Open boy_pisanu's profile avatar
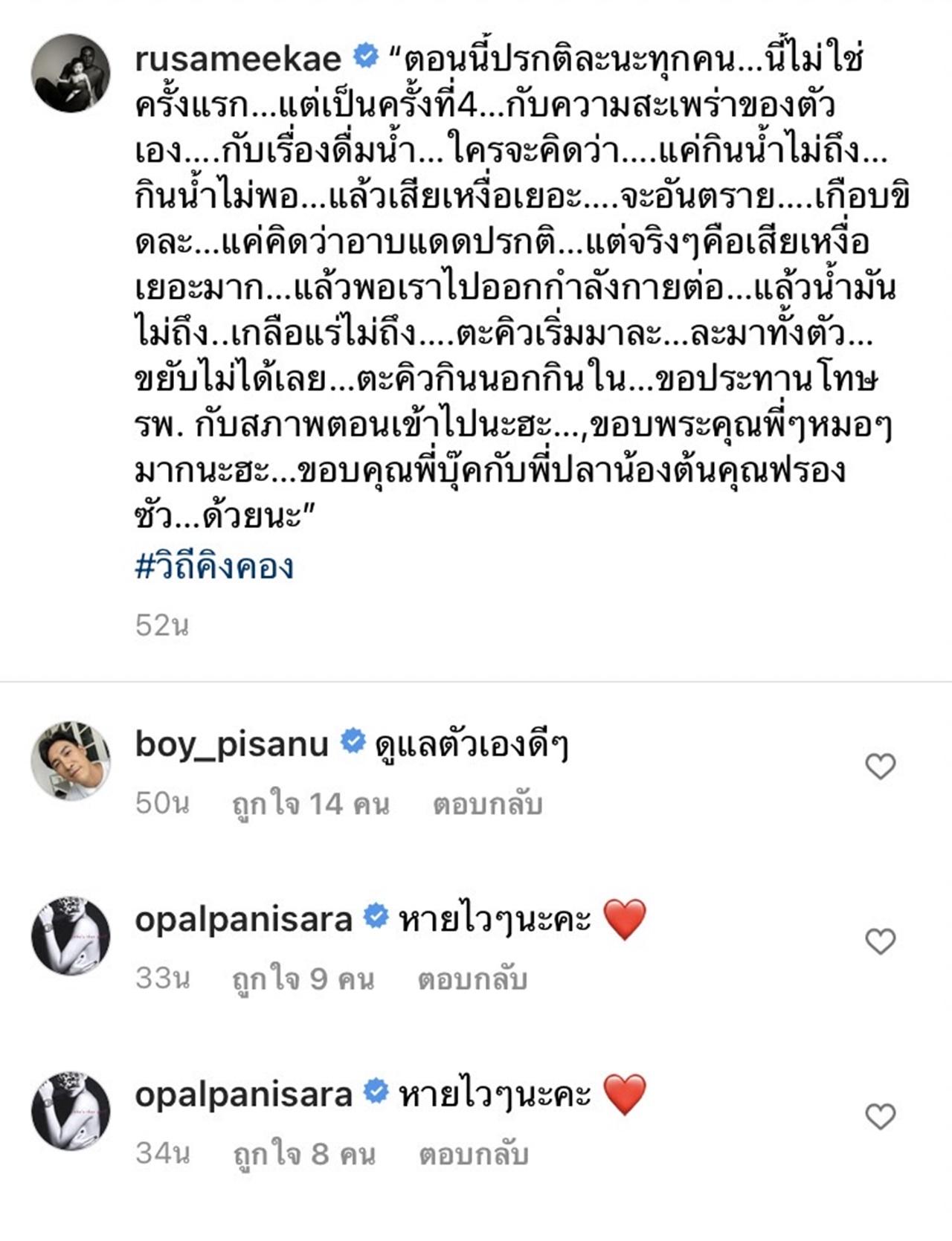 click(71, 760)
